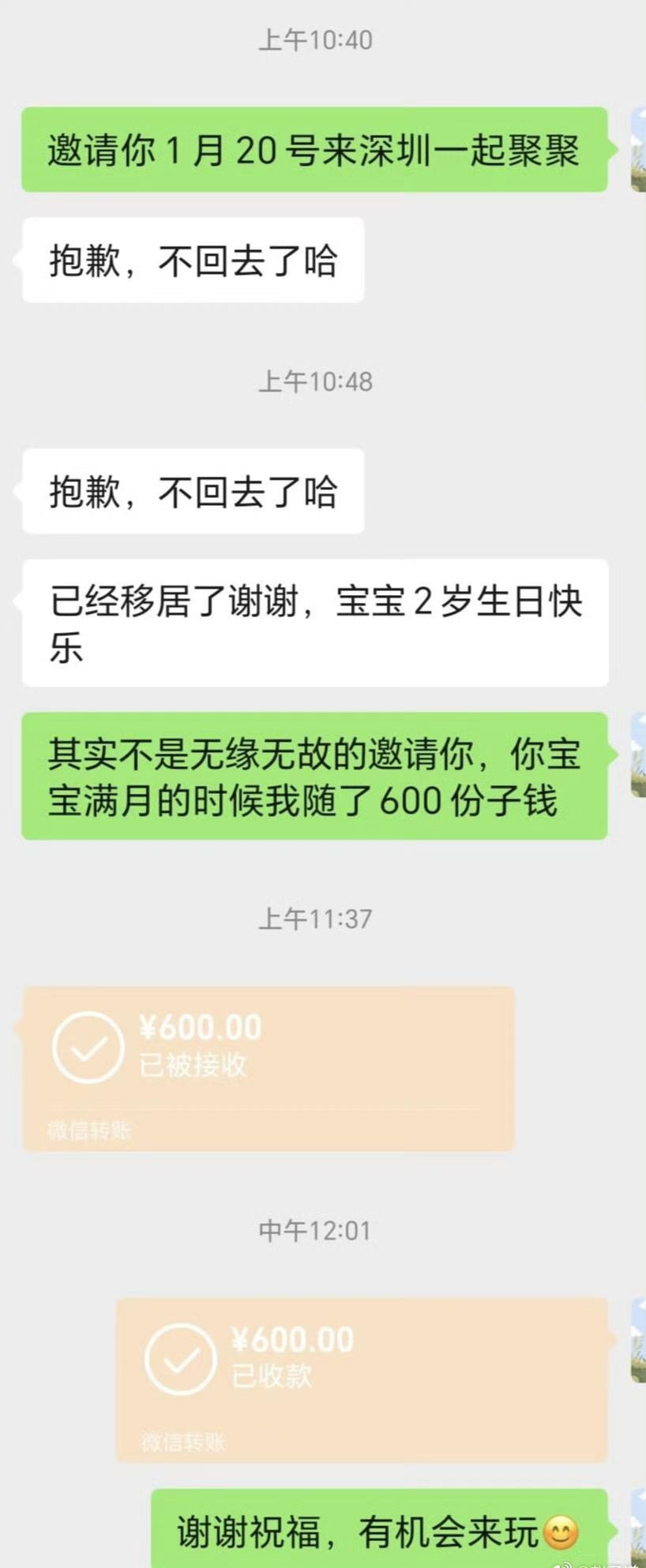Screen dimensions: 646x1568
Task: Tap the 邀请你1月20号来深圳 green bubble
Action: coord(314,151)
